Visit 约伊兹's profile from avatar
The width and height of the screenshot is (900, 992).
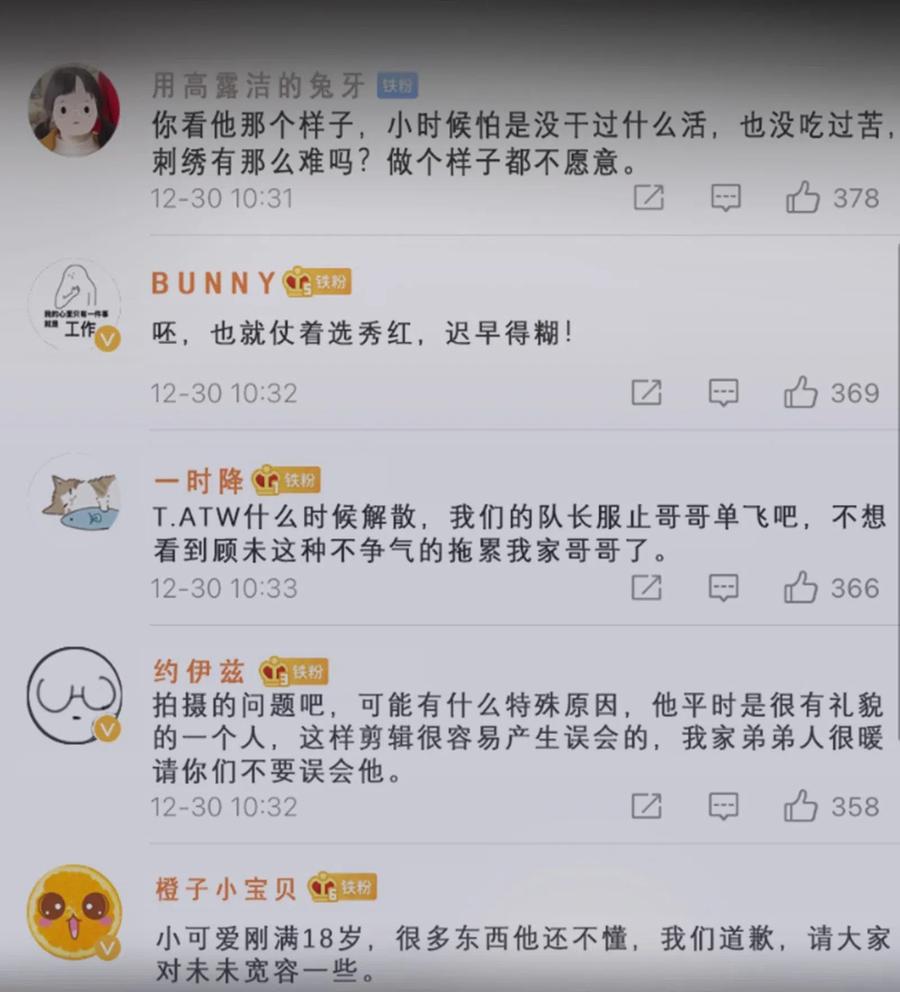click(x=75, y=695)
